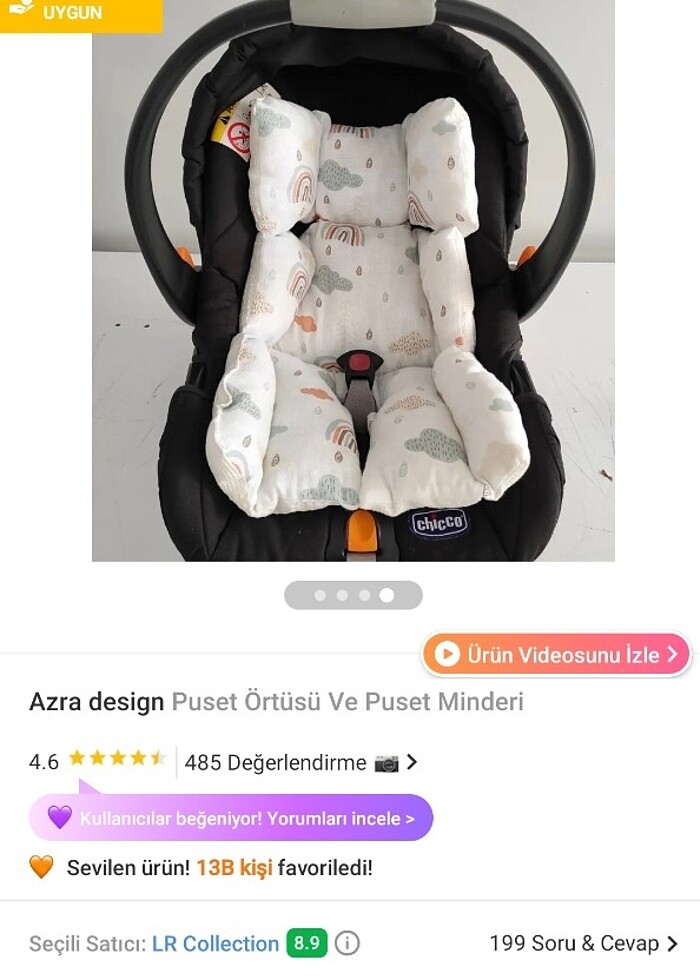Tap Yorumları incele banner
Screen dimensions: 700x980
231,819
